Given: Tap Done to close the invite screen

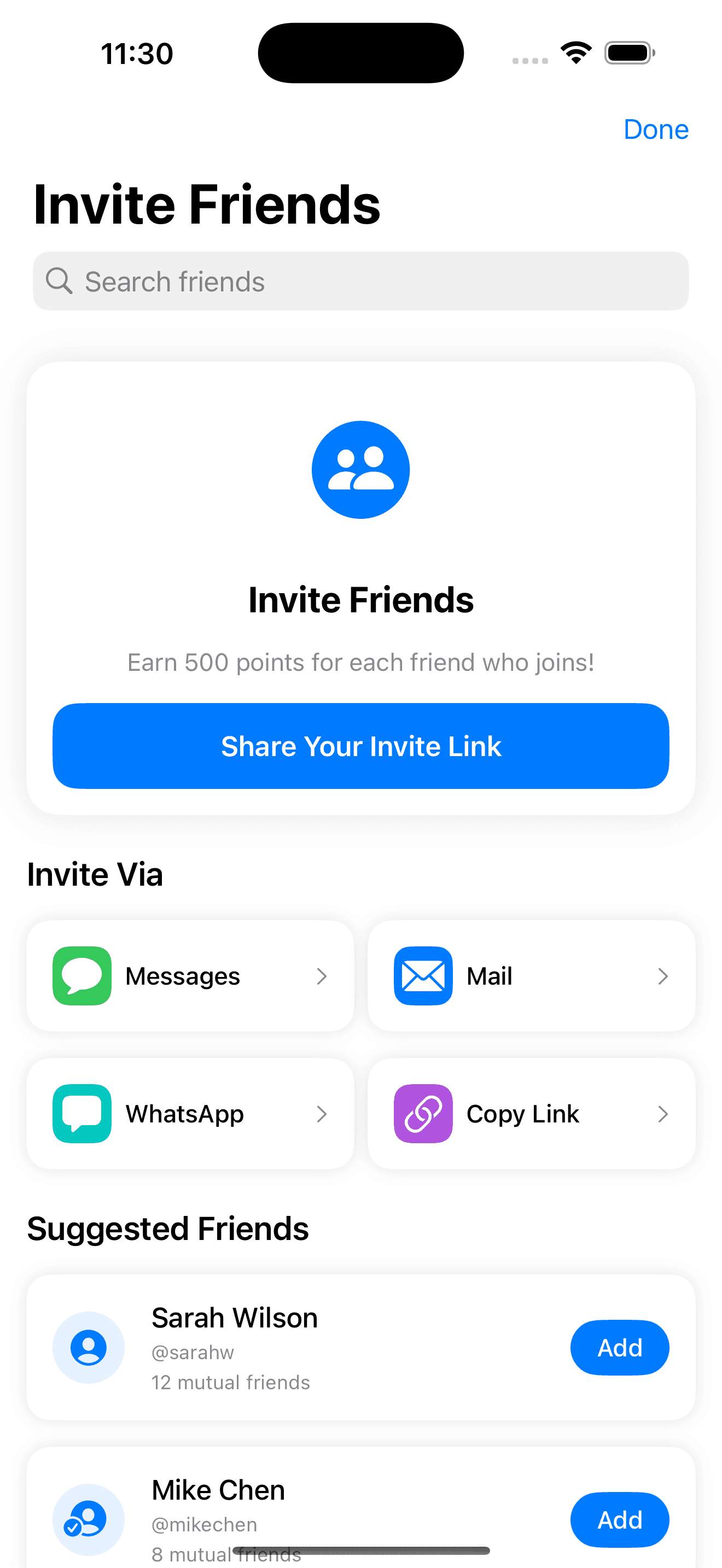Looking at the screenshot, I should (655, 130).
